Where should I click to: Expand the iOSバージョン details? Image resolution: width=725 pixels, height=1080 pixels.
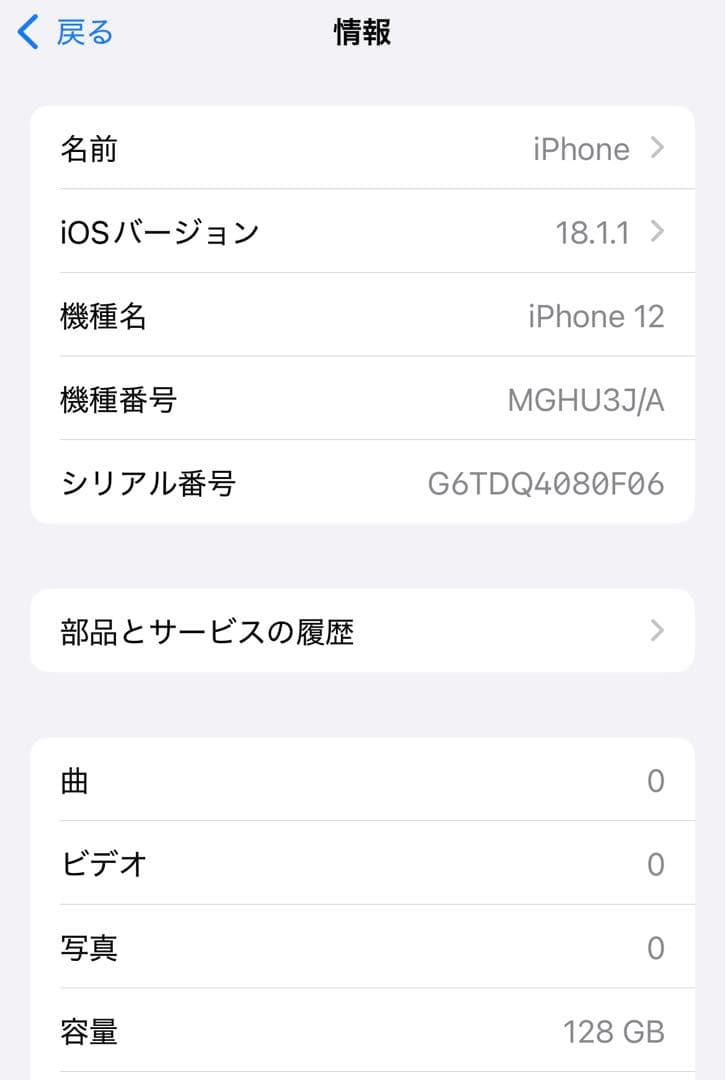point(360,232)
